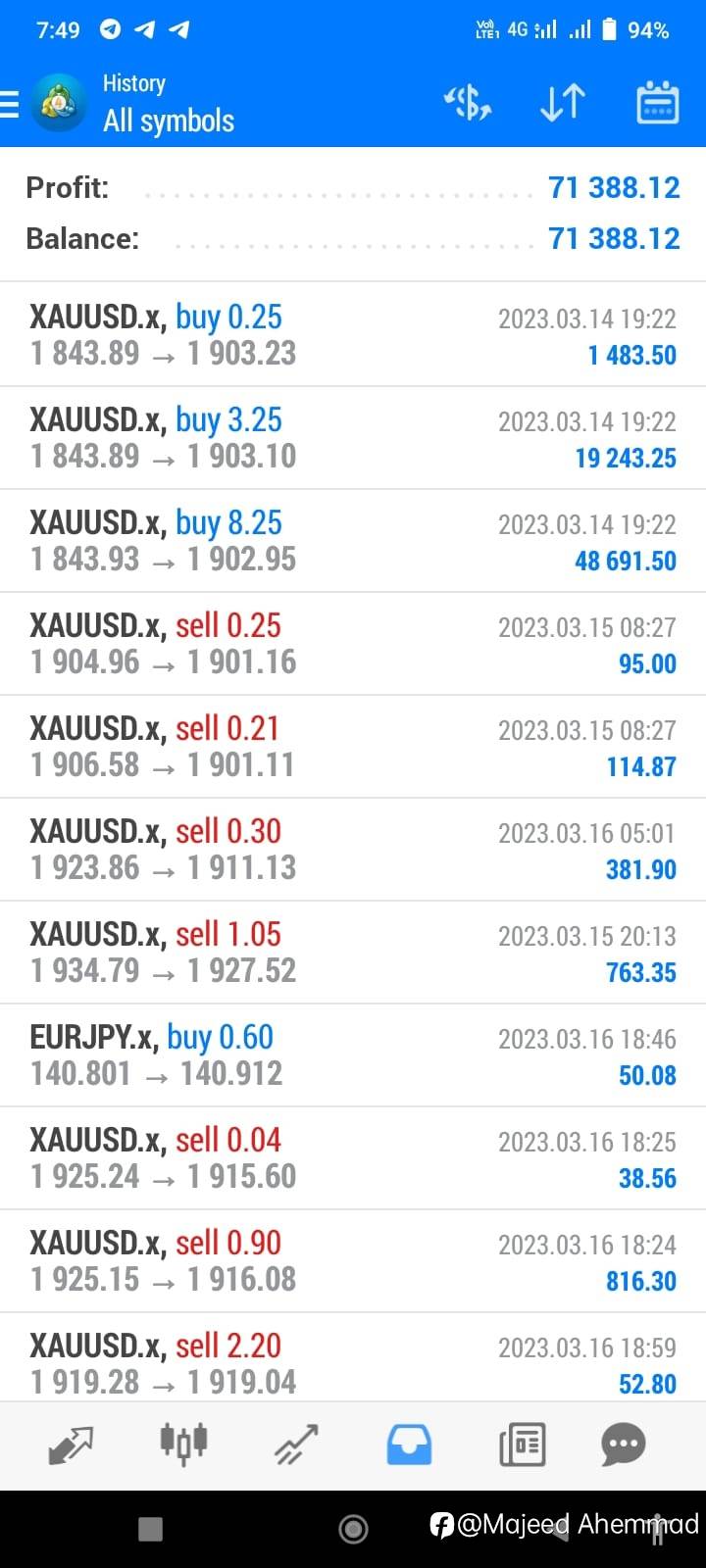Change the history sort order

coord(563,103)
